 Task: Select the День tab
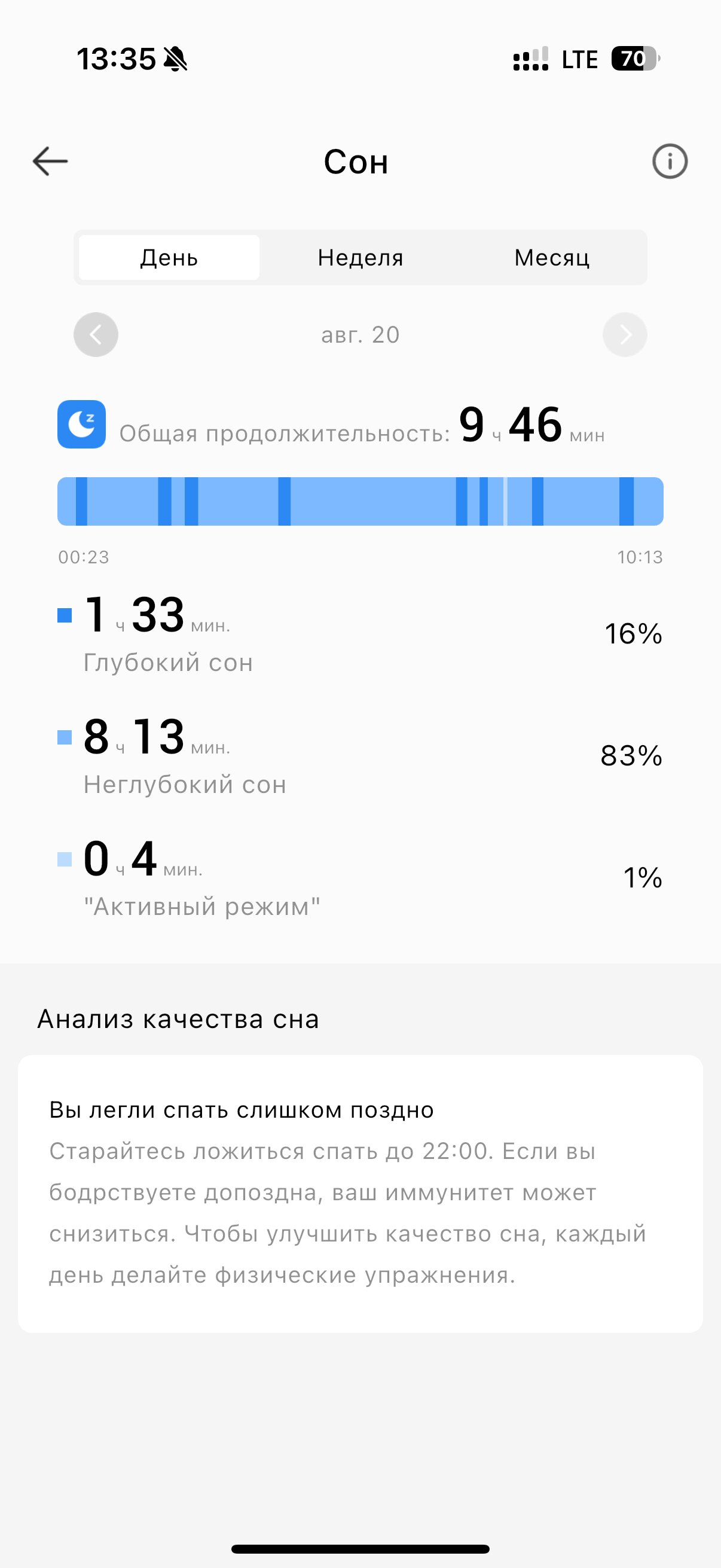[x=169, y=258]
